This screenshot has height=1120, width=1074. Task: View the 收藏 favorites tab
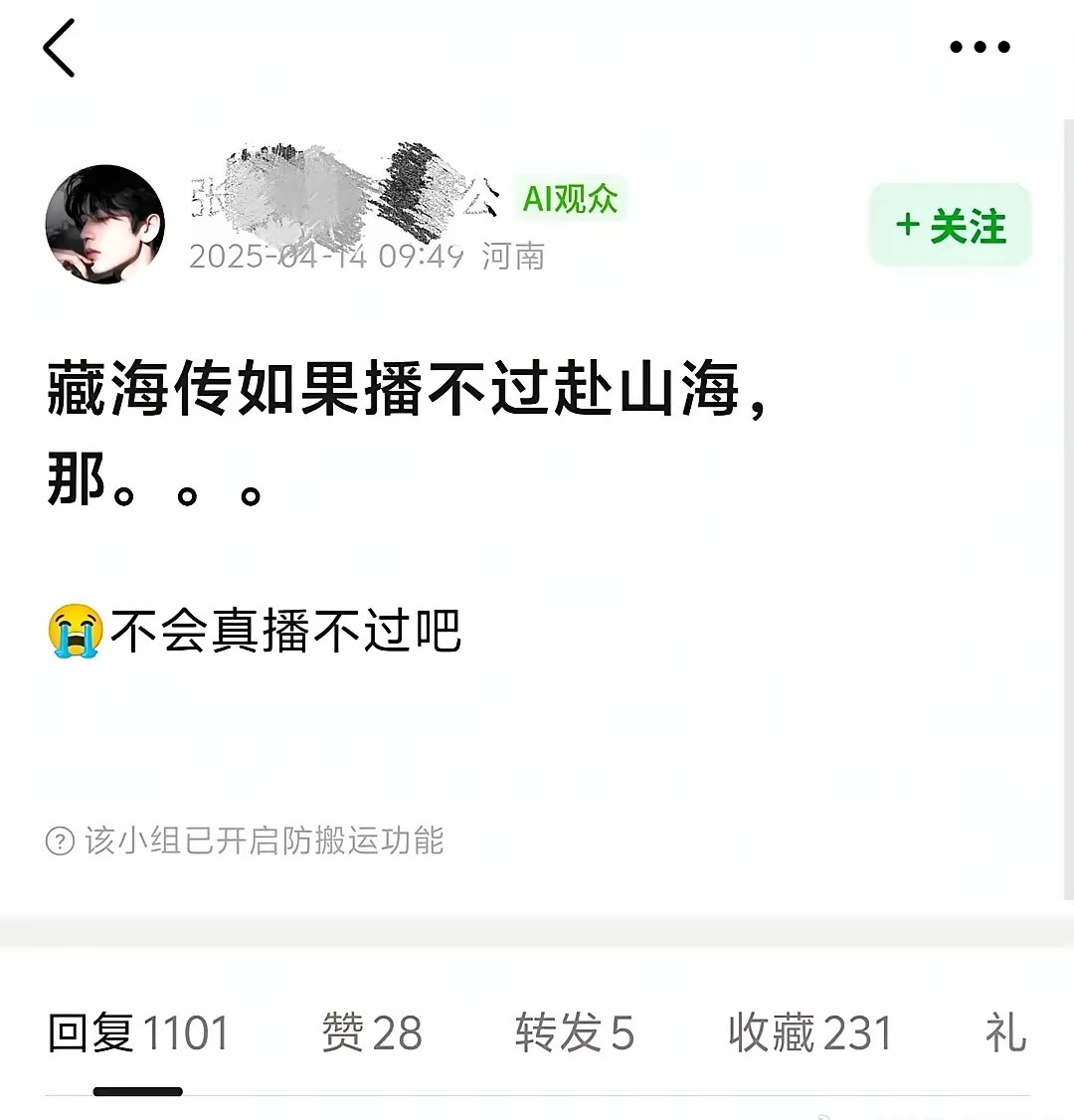click(810, 1033)
